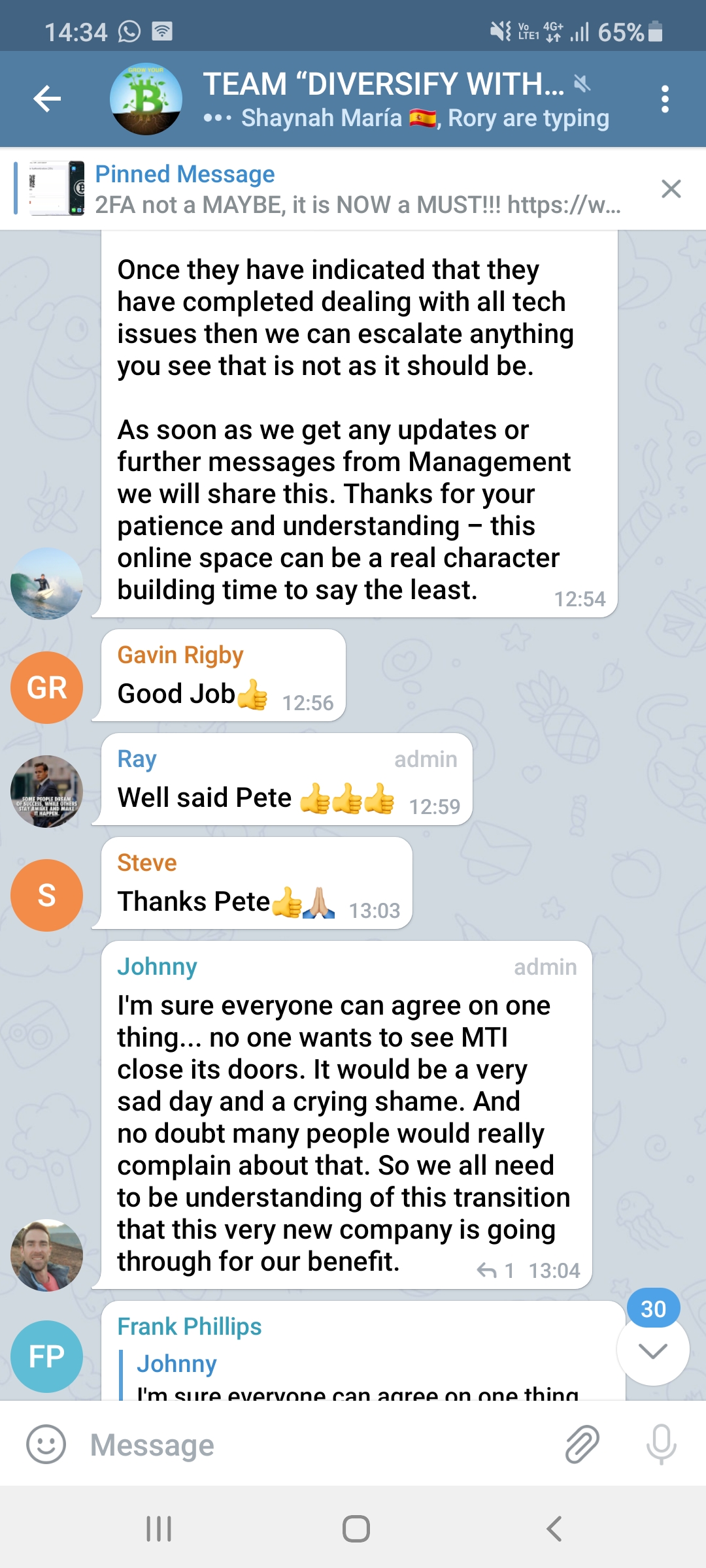Jump to the 30 unread messages

653,1349
